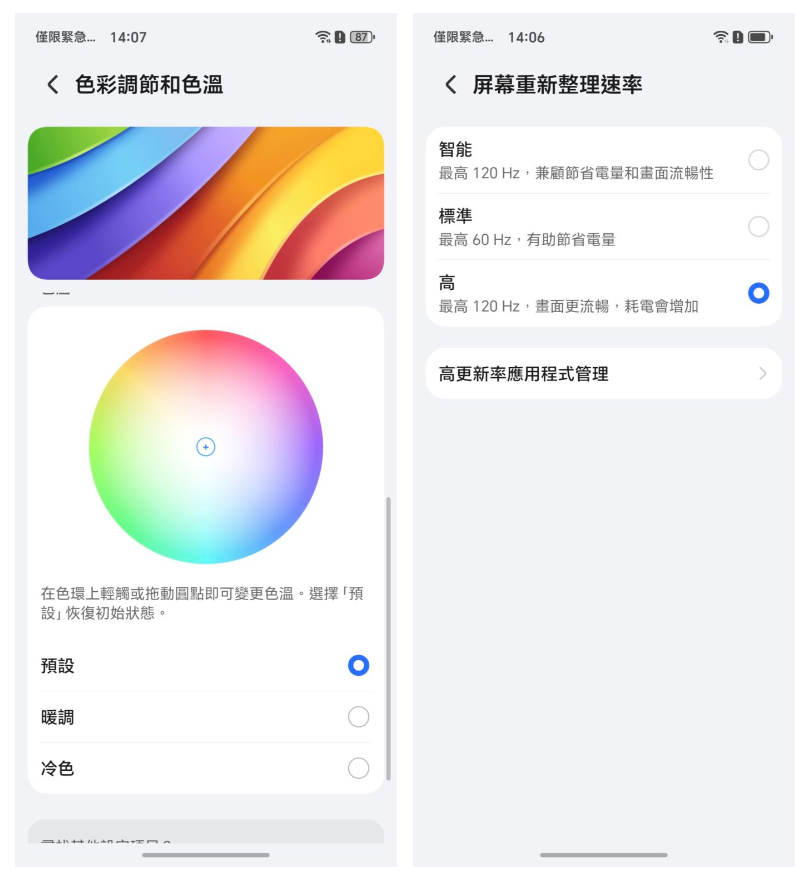The height and width of the screenshot is (878, 807).
Task: Go back from 色彩調節和色溫 screen
Action: 53,85
